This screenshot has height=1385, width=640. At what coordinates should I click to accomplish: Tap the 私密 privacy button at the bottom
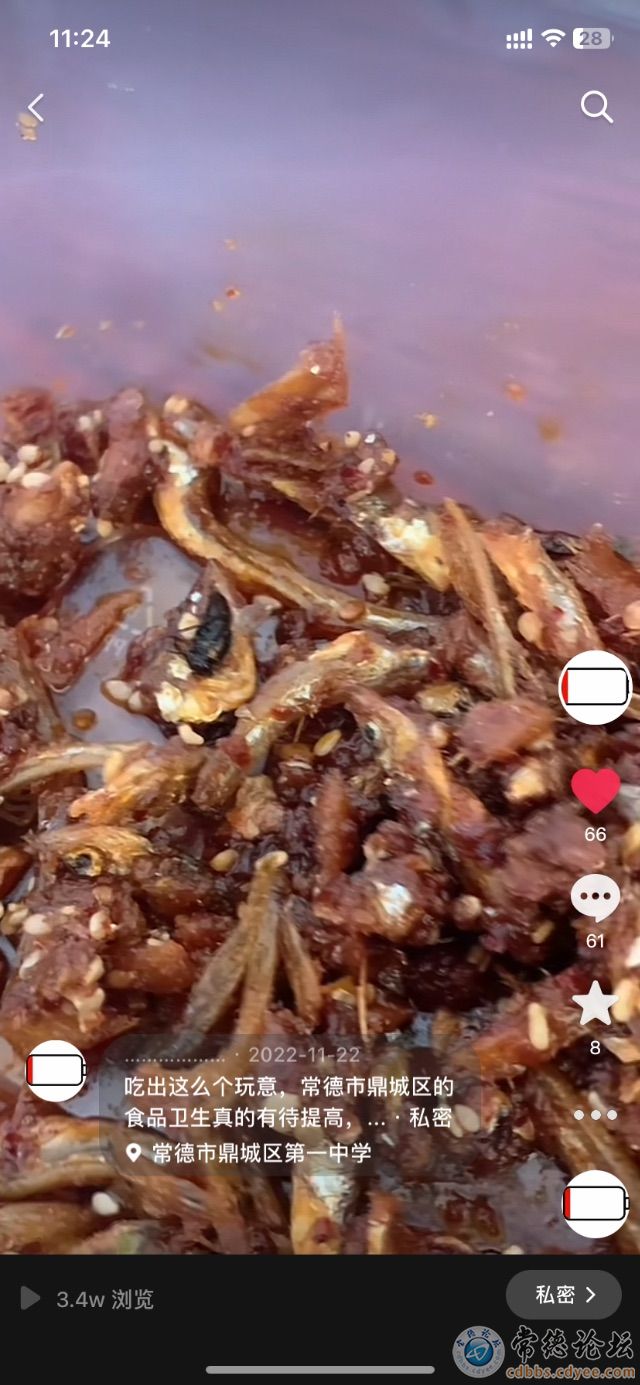point(564,1295)
